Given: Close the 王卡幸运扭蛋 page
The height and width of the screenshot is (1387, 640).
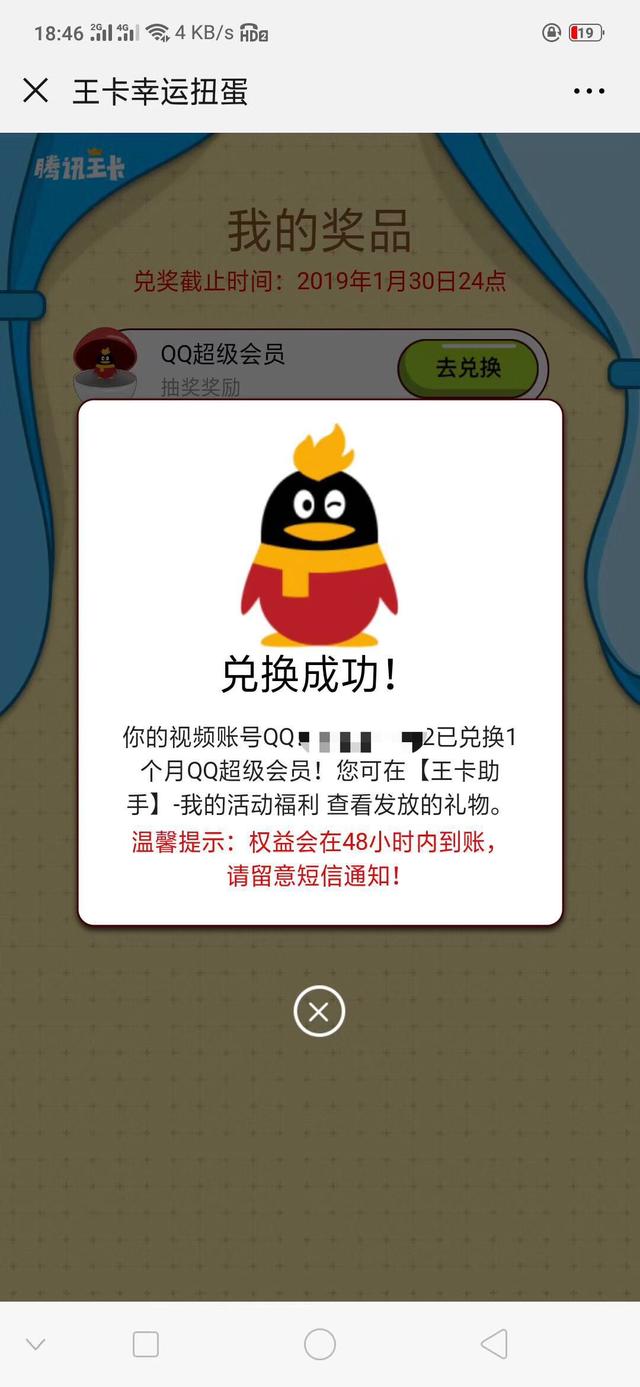Looking at the screenshot, I should click(35, 91).
